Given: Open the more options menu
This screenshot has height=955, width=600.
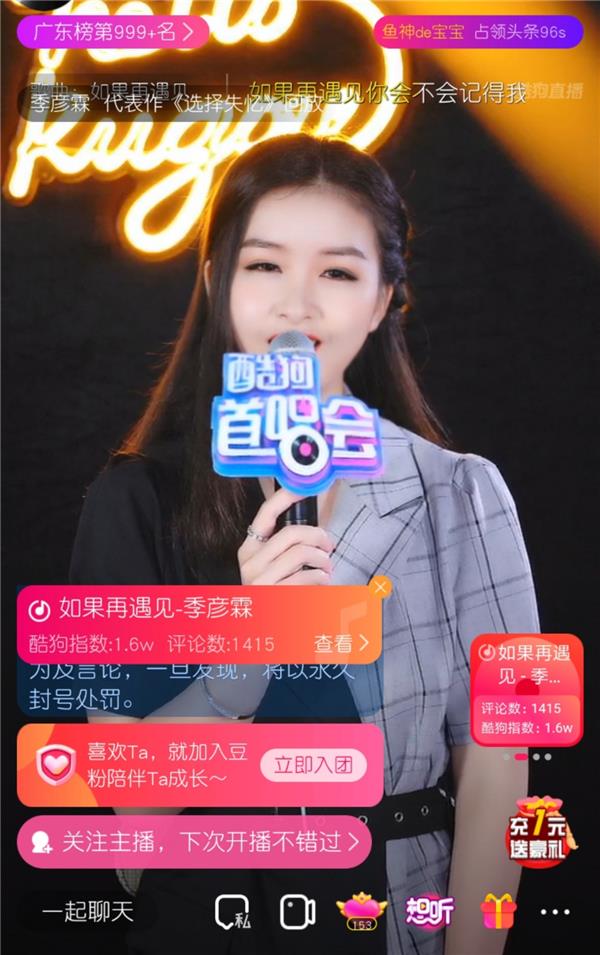Looking at the screenshot, I should tap(555, 911).
